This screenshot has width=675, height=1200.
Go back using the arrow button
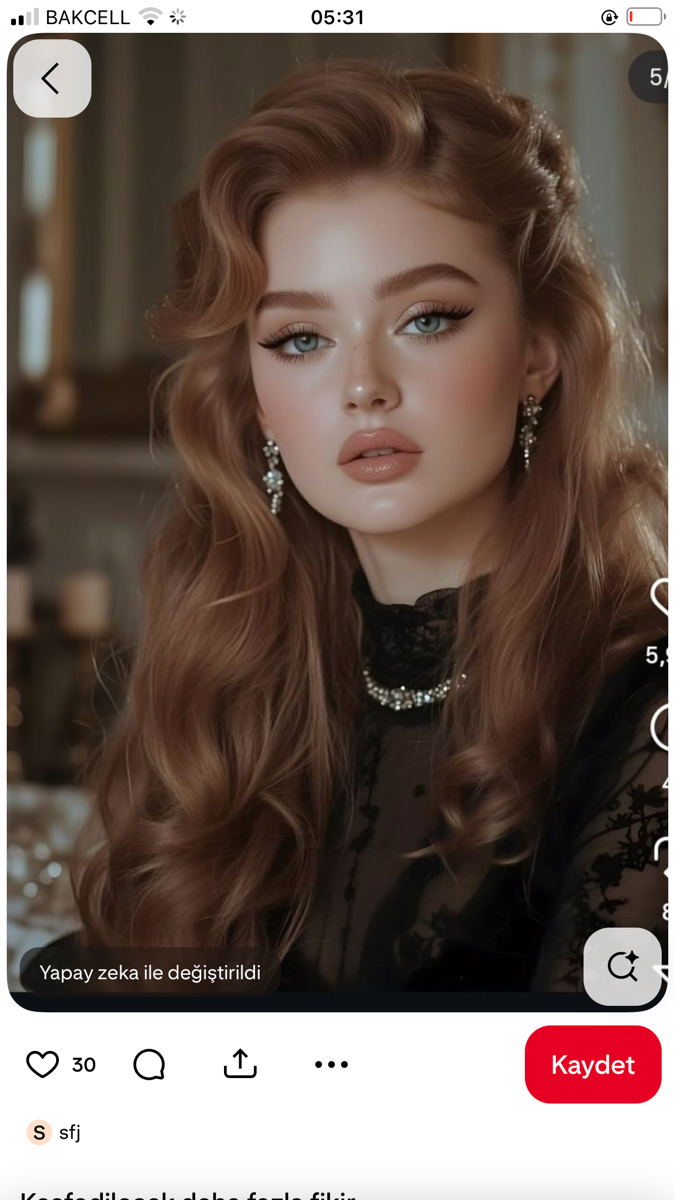52,78
